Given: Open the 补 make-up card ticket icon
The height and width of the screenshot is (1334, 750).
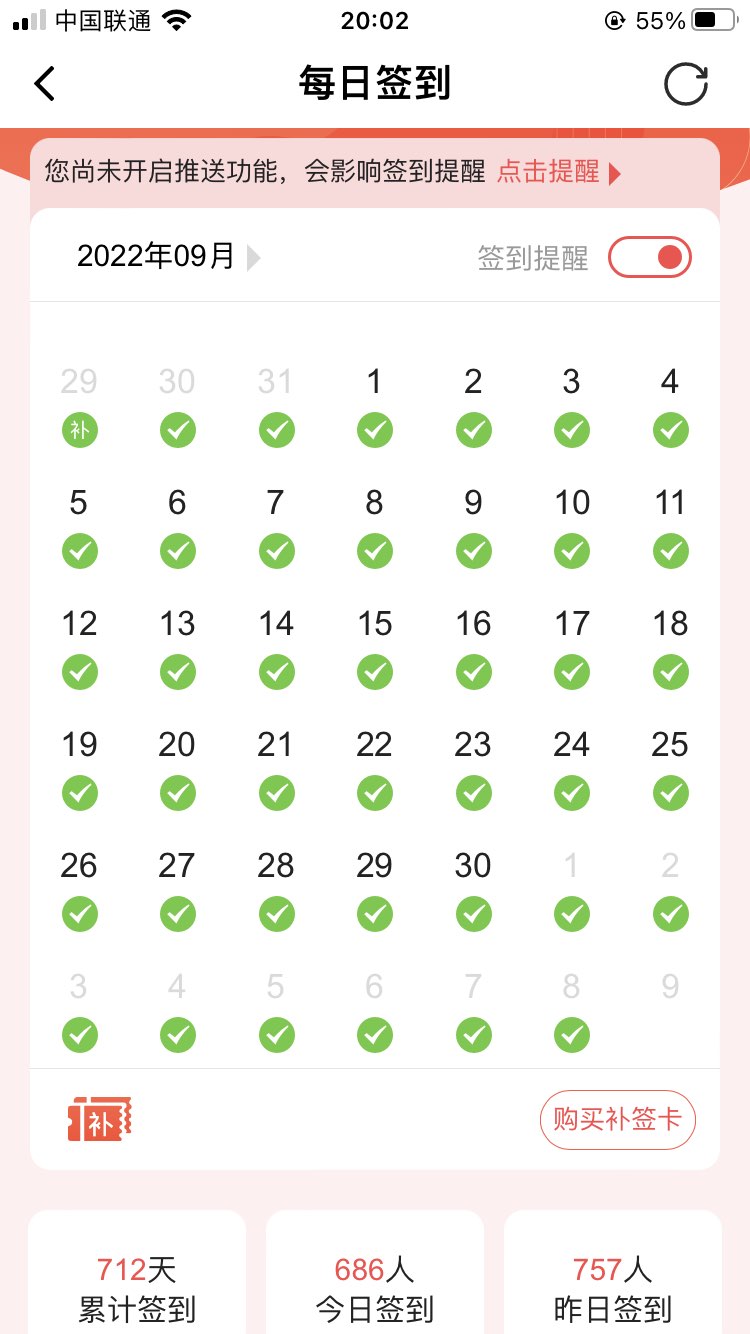Looking at the screenshot, I should tap(100, 1119).
